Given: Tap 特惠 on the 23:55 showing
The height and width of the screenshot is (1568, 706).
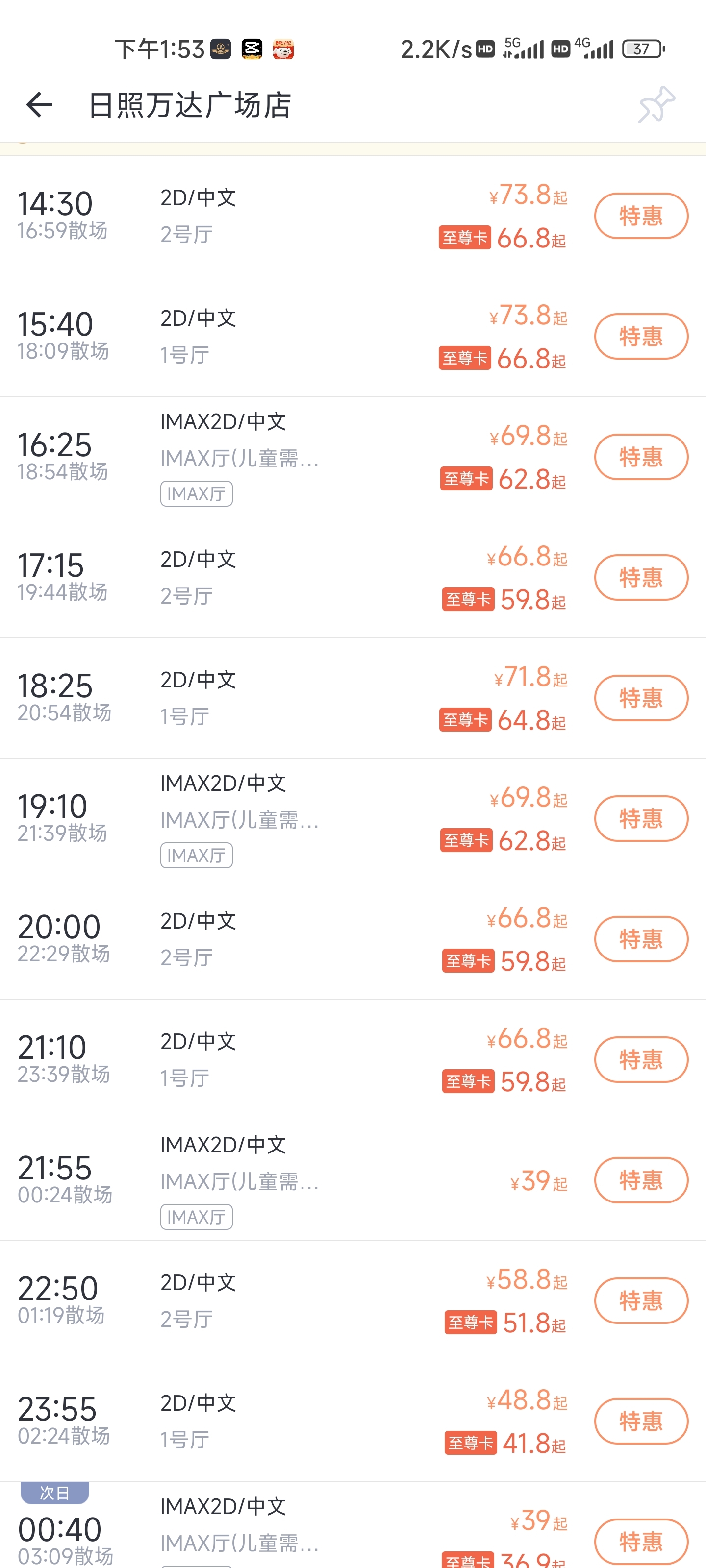Looking at the screenshot, I should coord(641,1421).
